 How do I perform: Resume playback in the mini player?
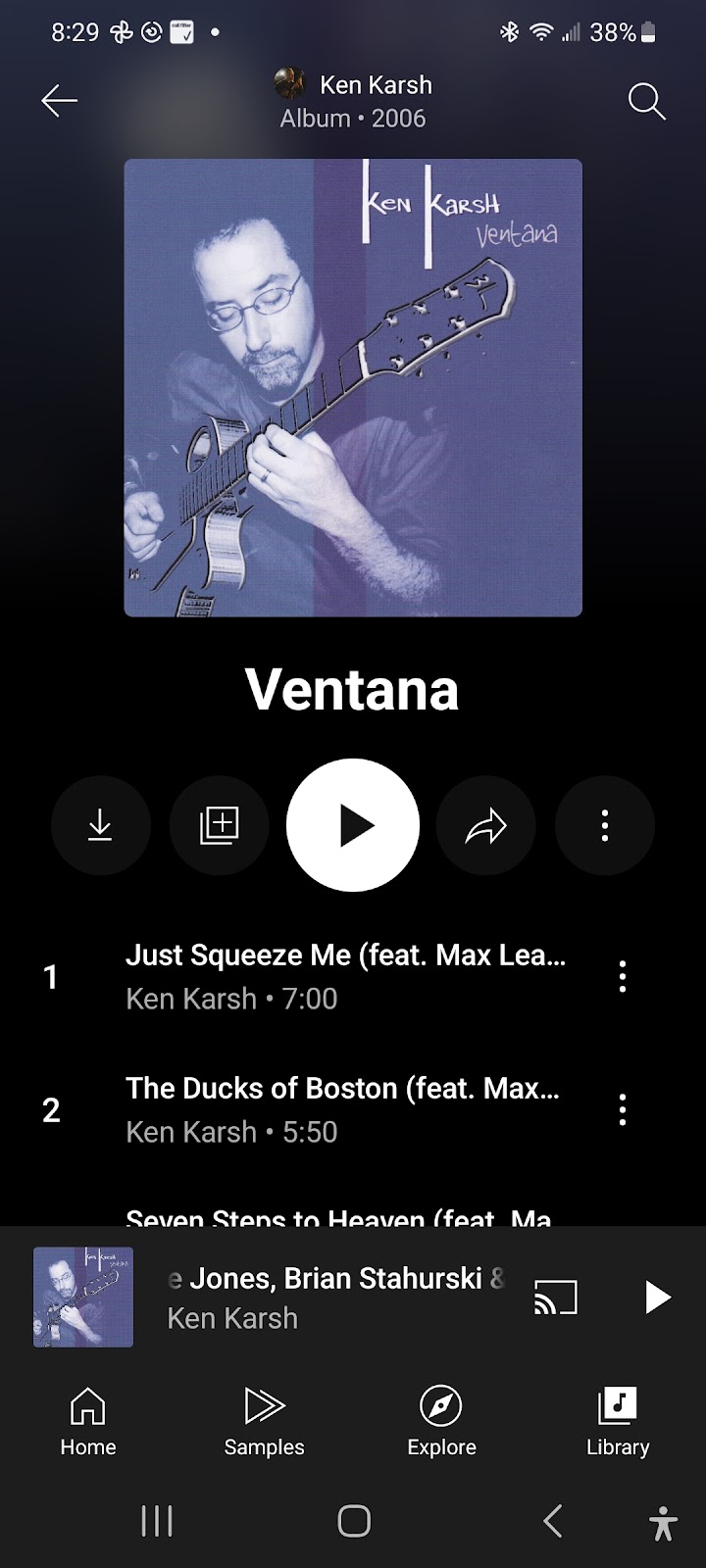[657, 1297]
